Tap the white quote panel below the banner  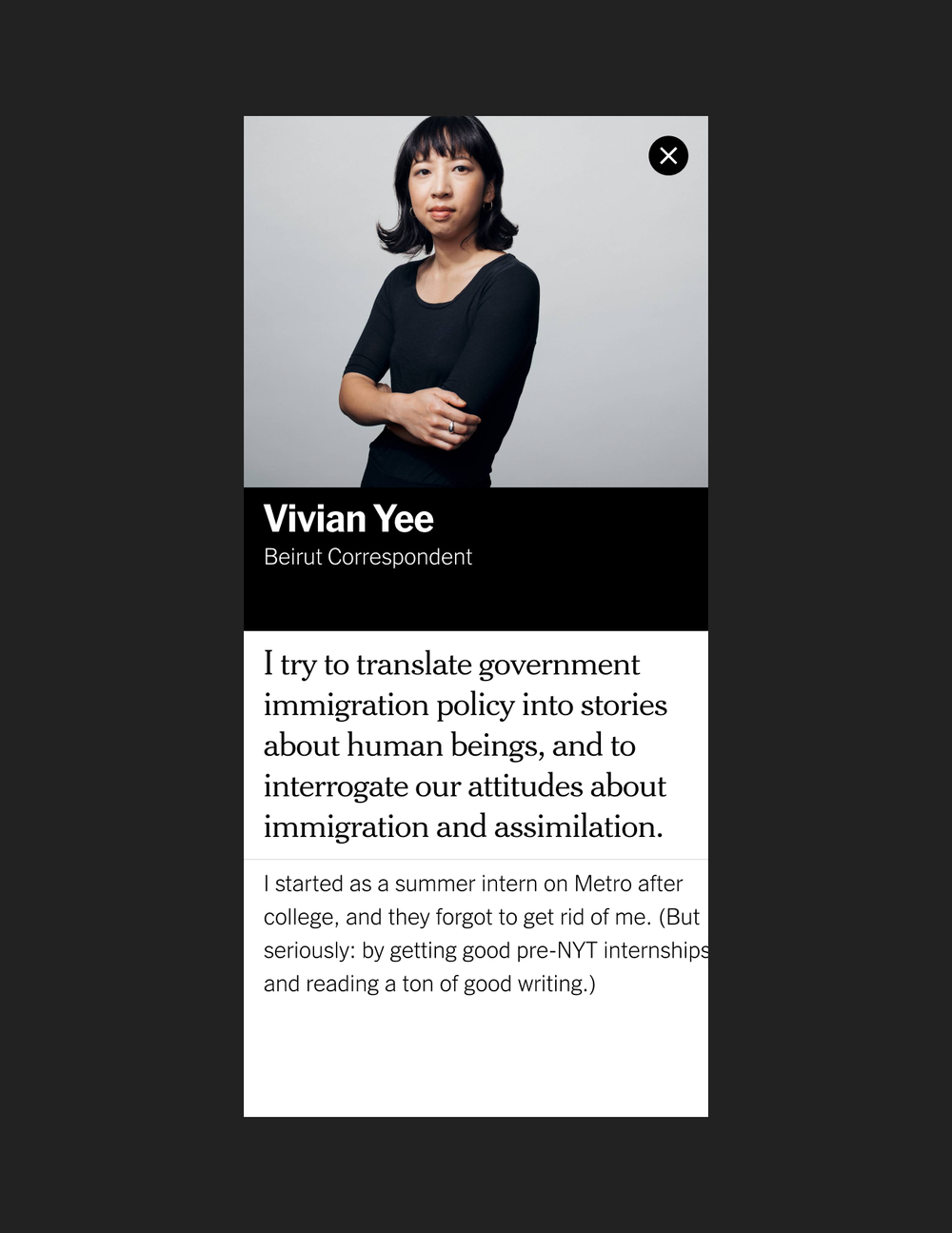coord(466,746)
